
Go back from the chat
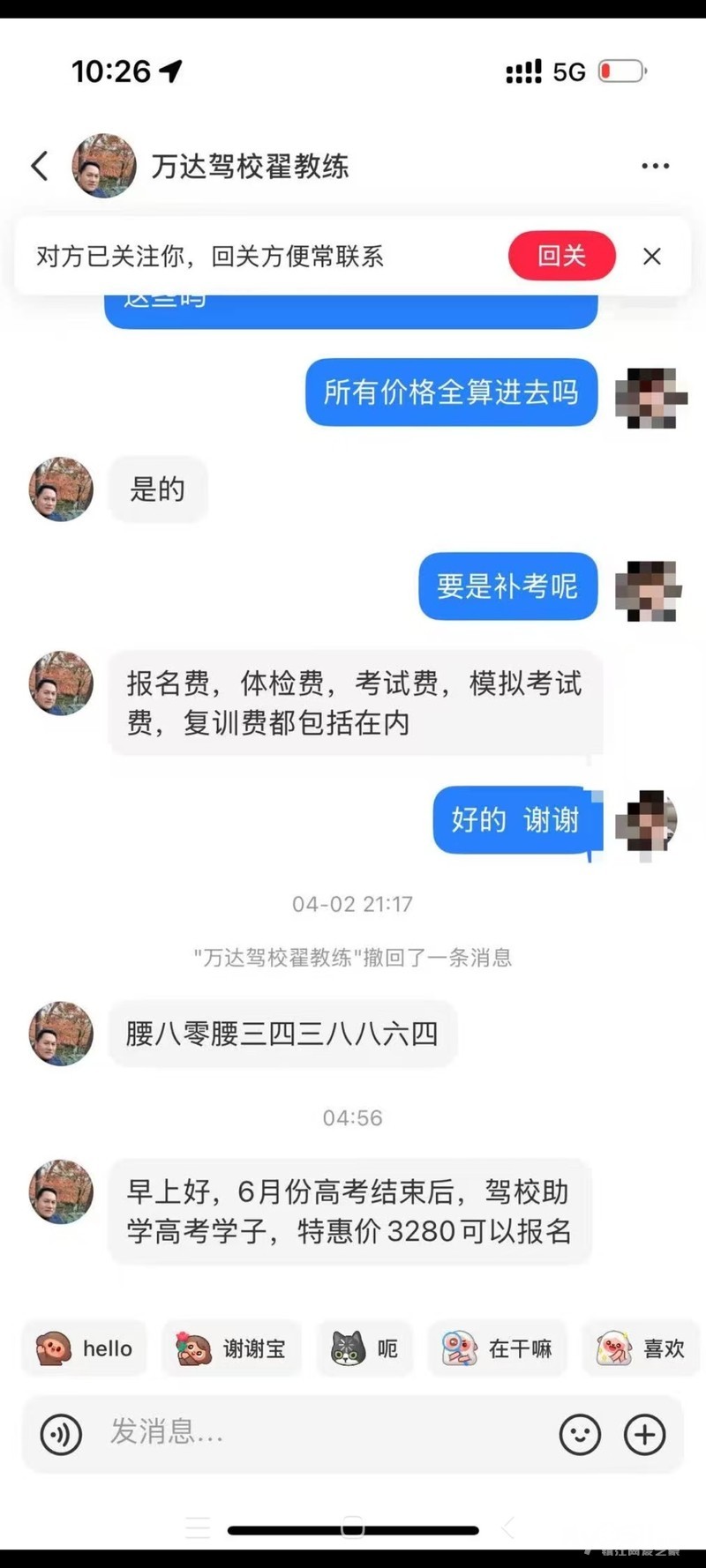tap(40, 166)
